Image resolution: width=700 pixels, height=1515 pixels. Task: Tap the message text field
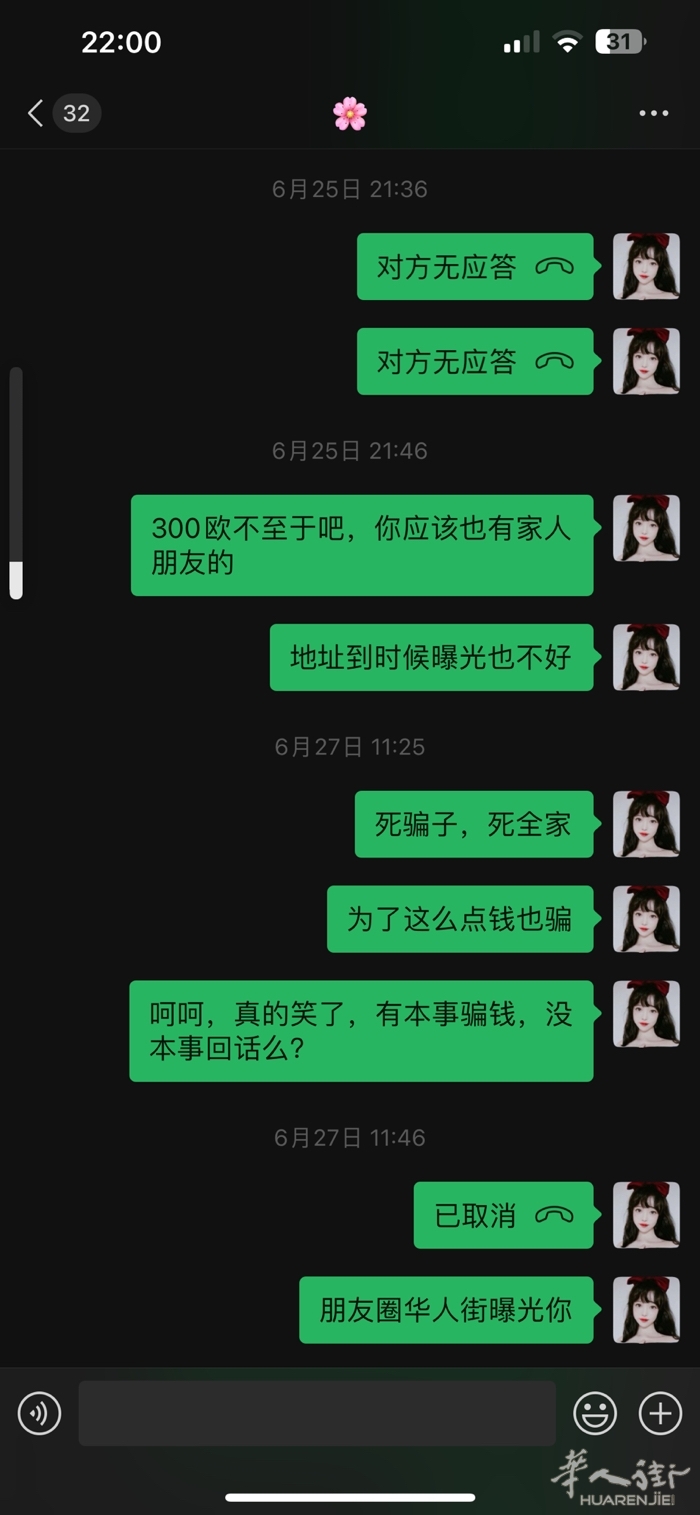[x=317, y=1413]
